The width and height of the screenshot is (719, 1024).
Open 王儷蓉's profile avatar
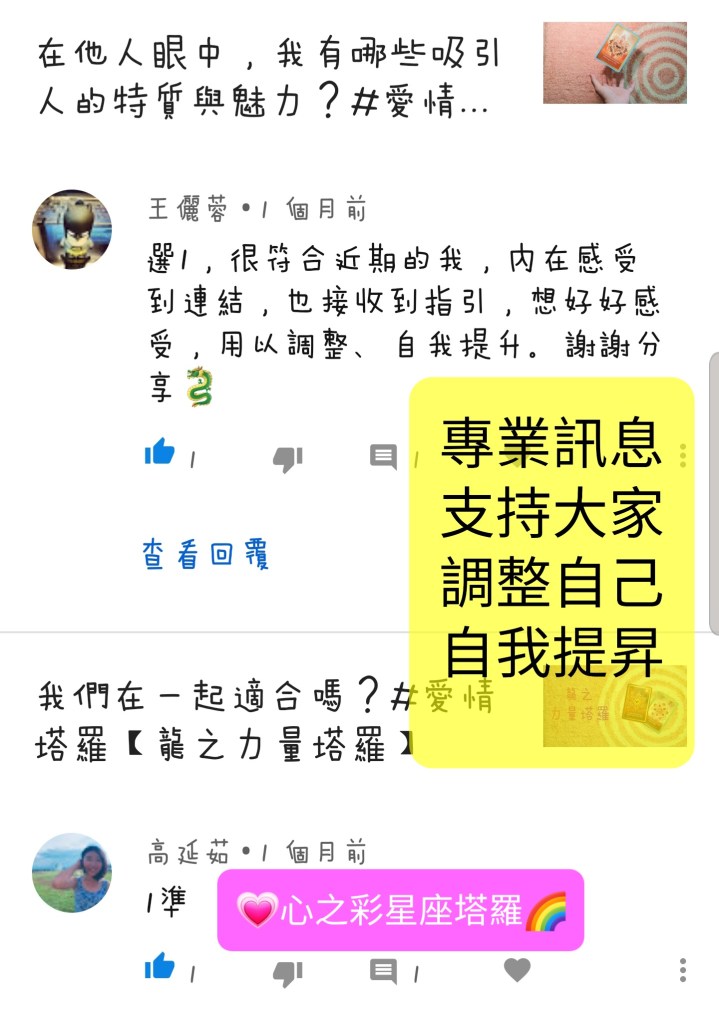click(72, 229)
